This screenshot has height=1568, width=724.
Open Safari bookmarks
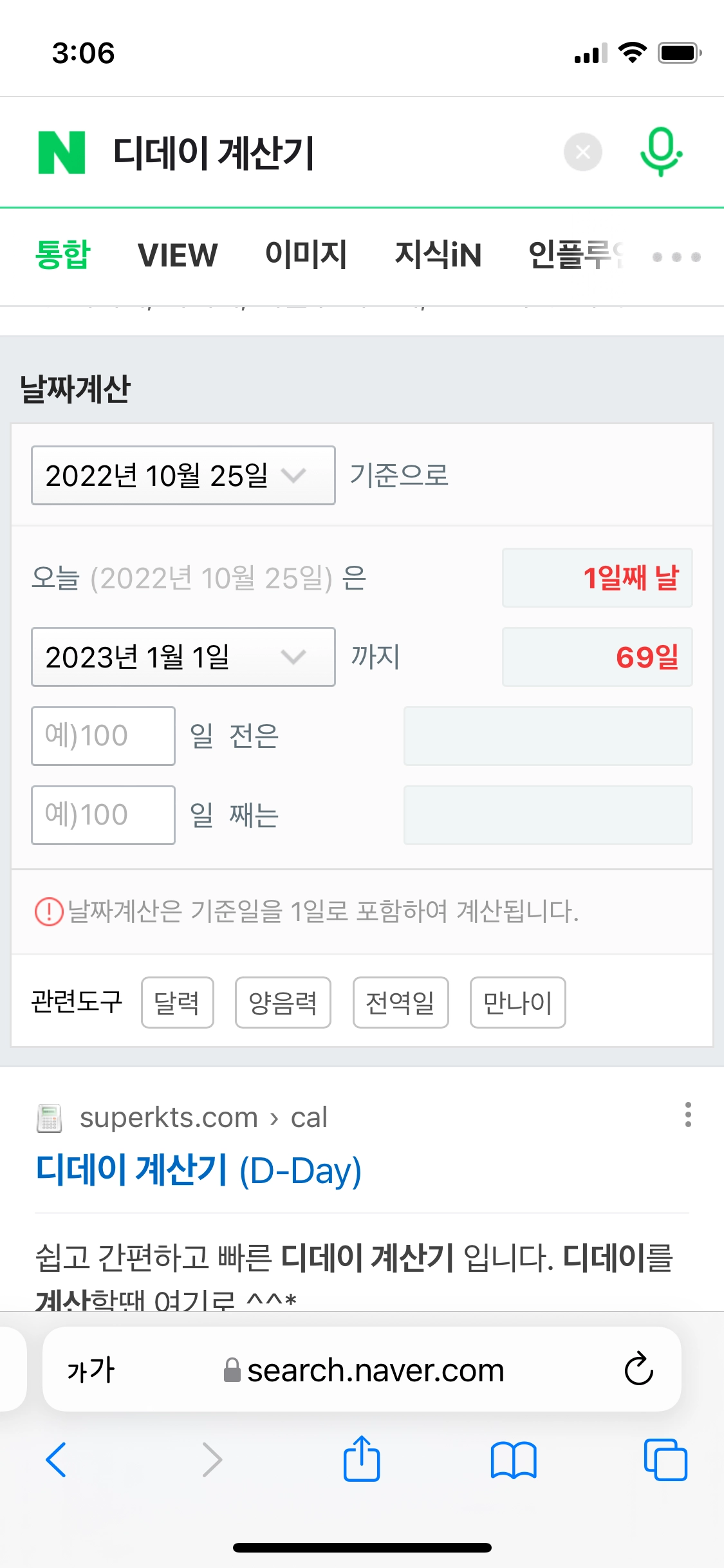[x=513, y=1459]
